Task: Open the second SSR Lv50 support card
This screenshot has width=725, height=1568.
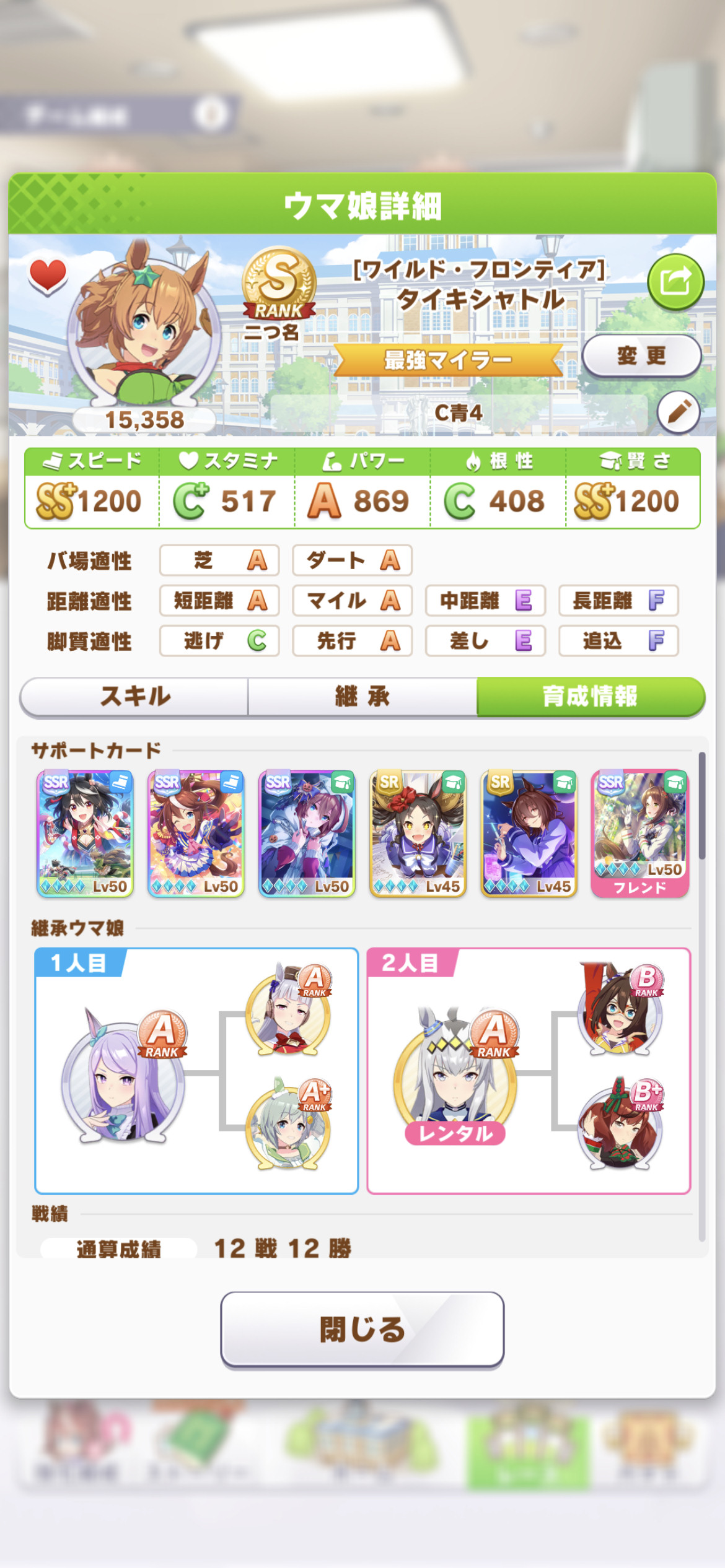Action: tap(196, 834)
